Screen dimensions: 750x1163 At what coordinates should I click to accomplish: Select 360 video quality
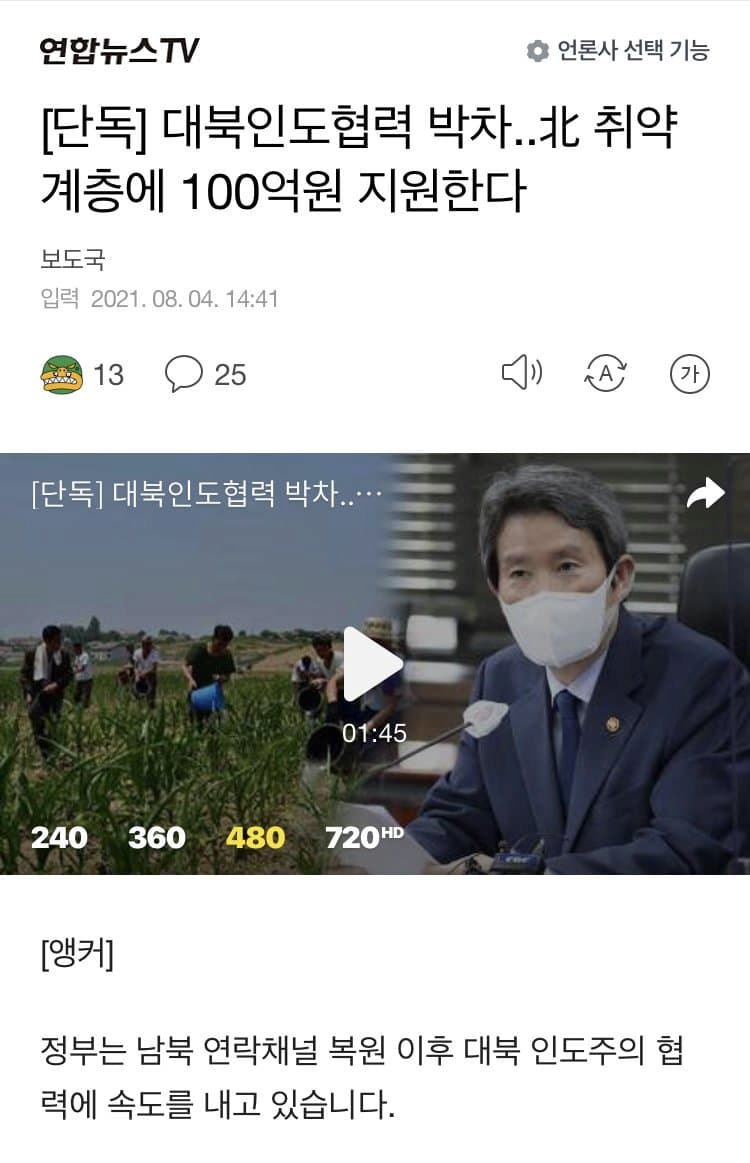click(x=157, y=837)
